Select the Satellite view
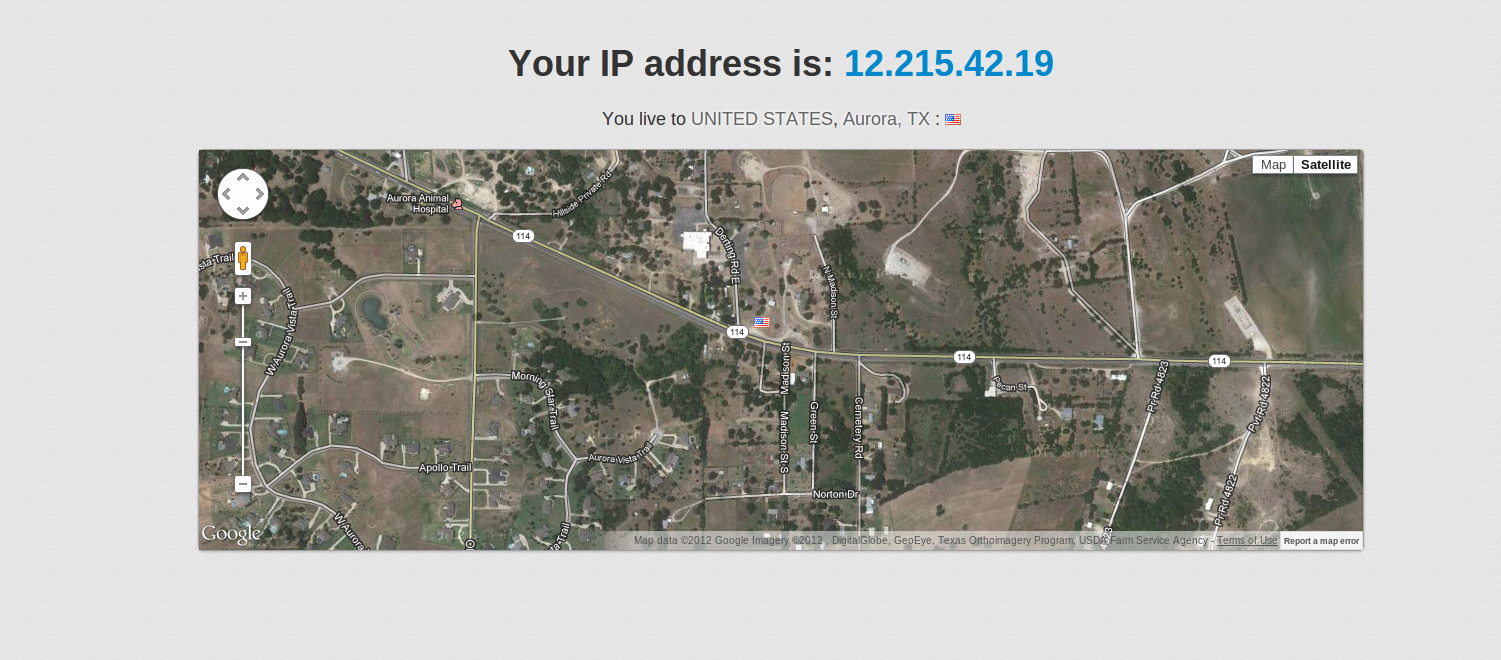1501x660 pixels. [1325, 165]
